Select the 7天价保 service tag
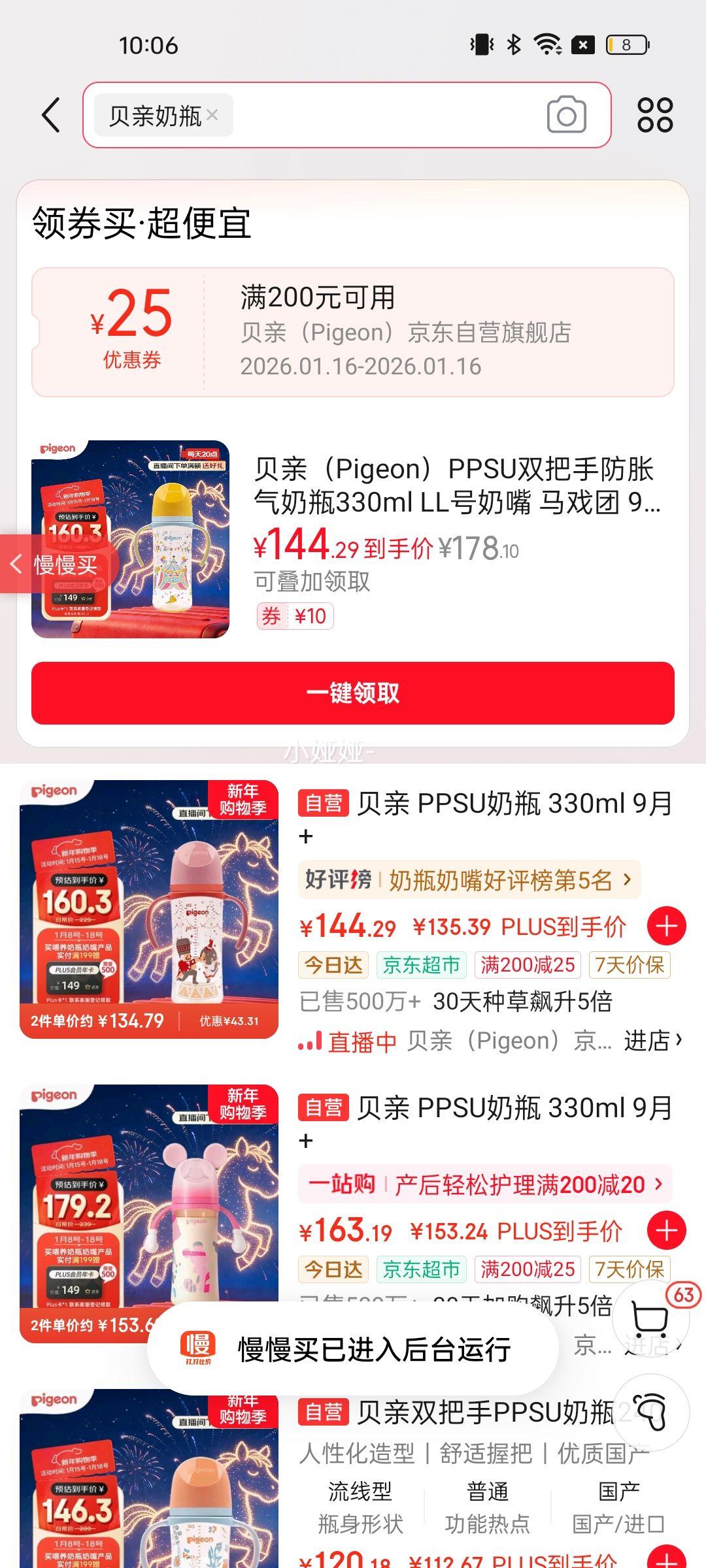 (x=630, y=965)
